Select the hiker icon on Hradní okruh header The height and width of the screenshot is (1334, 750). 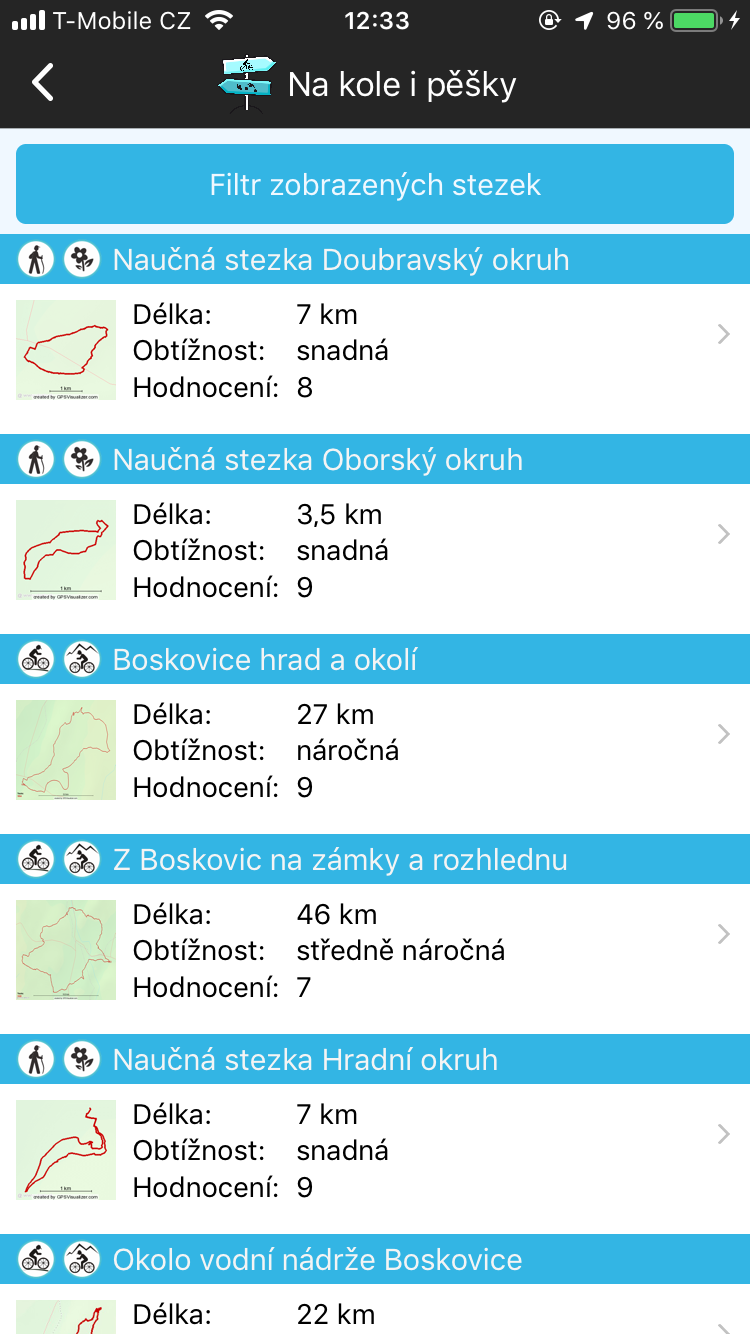36,1059
